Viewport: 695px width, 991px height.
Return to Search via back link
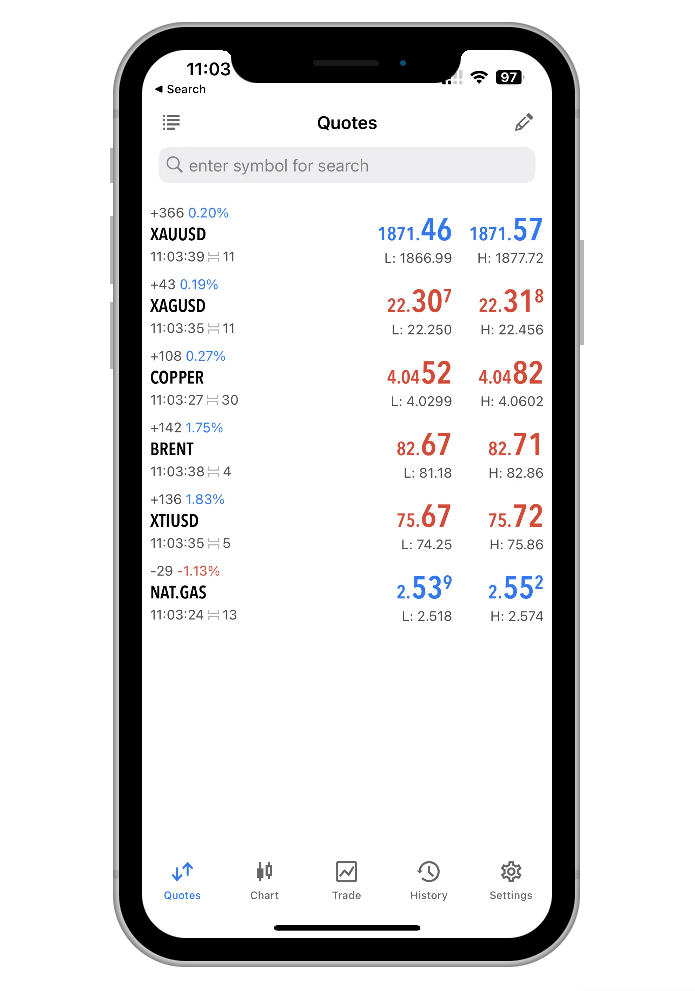(x=180, y=89)
